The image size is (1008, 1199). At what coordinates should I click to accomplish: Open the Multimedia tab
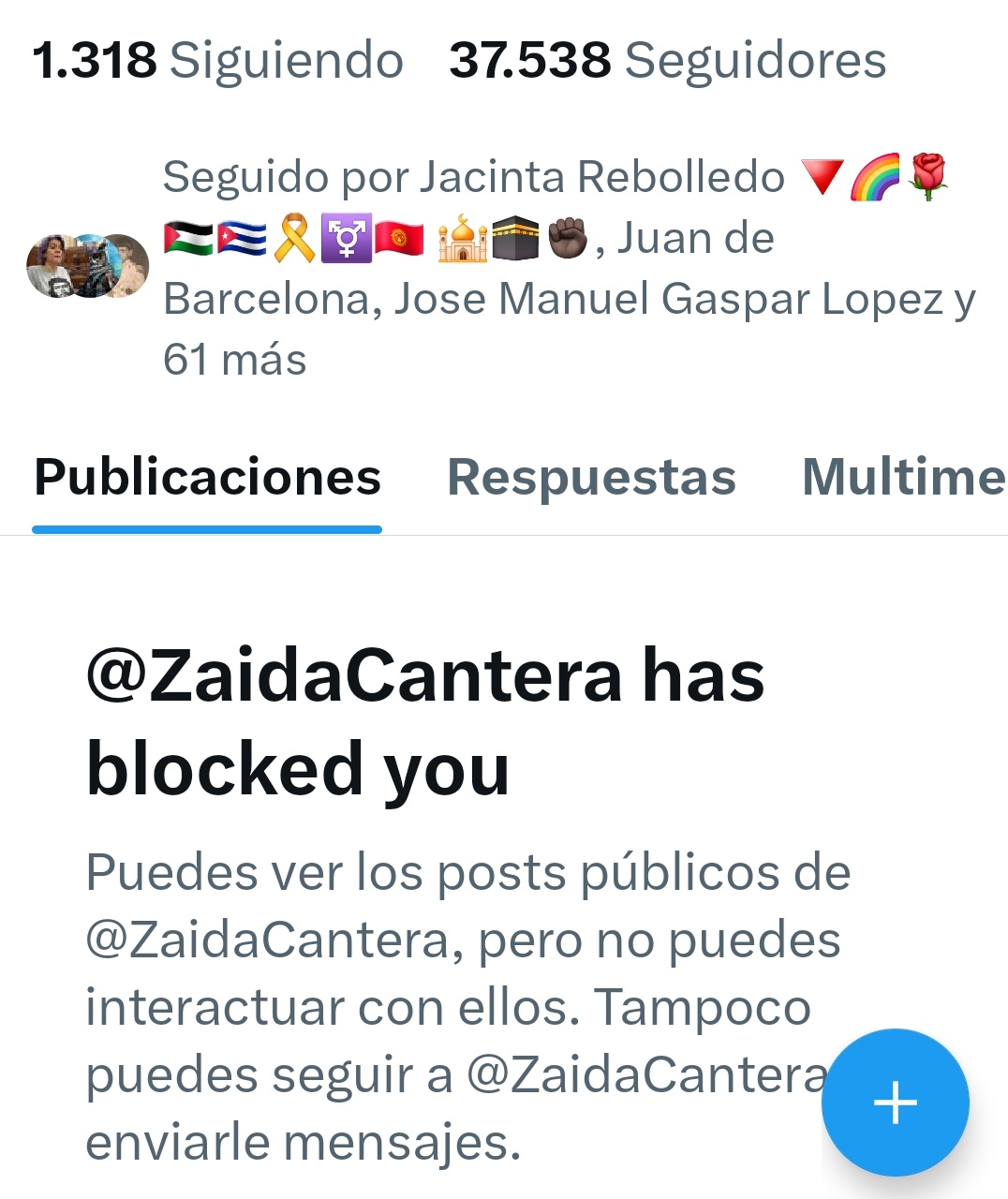[x=903, y=478]
